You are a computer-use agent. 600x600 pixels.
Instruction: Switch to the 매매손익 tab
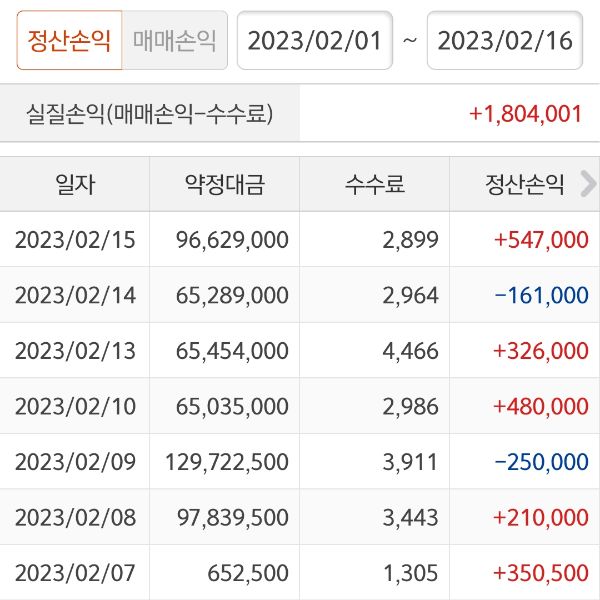[x=174, y=40]
